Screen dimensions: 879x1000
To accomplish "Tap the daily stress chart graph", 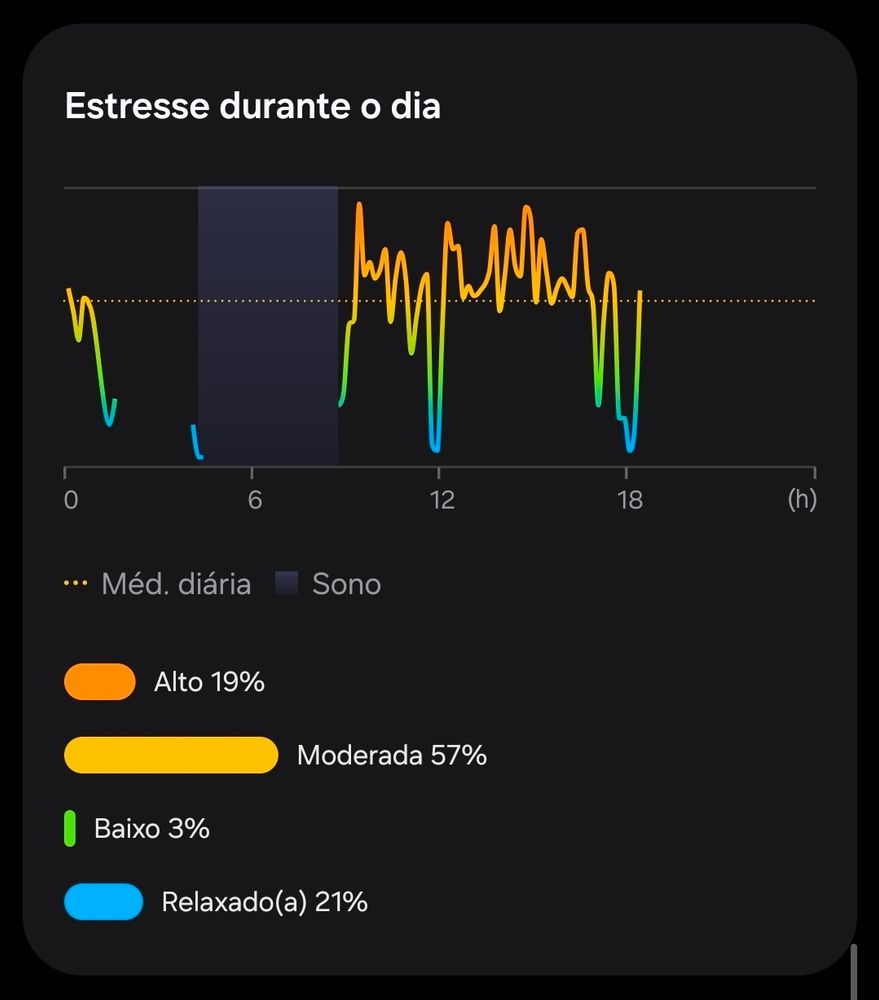I will pos(440,330).
